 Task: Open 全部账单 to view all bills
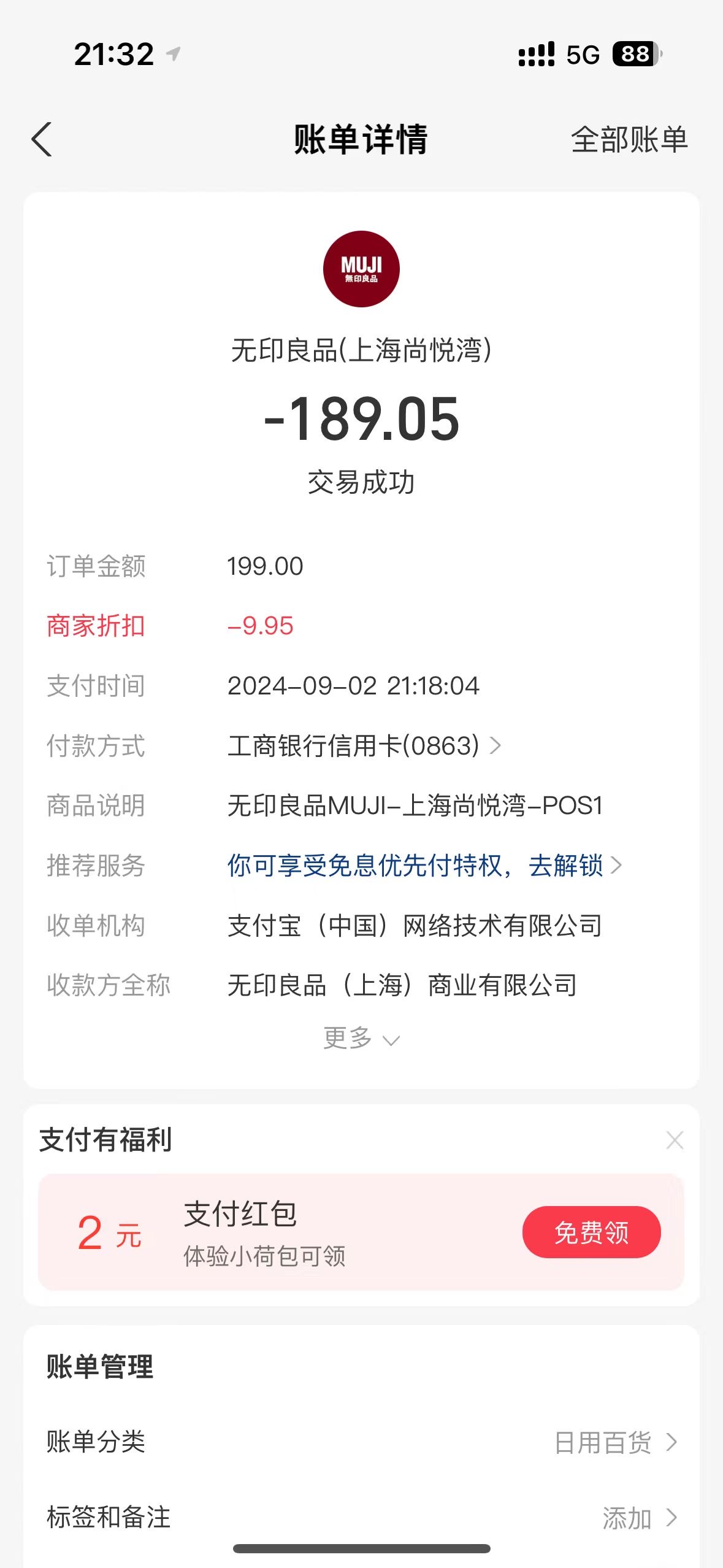(x=629, y=140)
